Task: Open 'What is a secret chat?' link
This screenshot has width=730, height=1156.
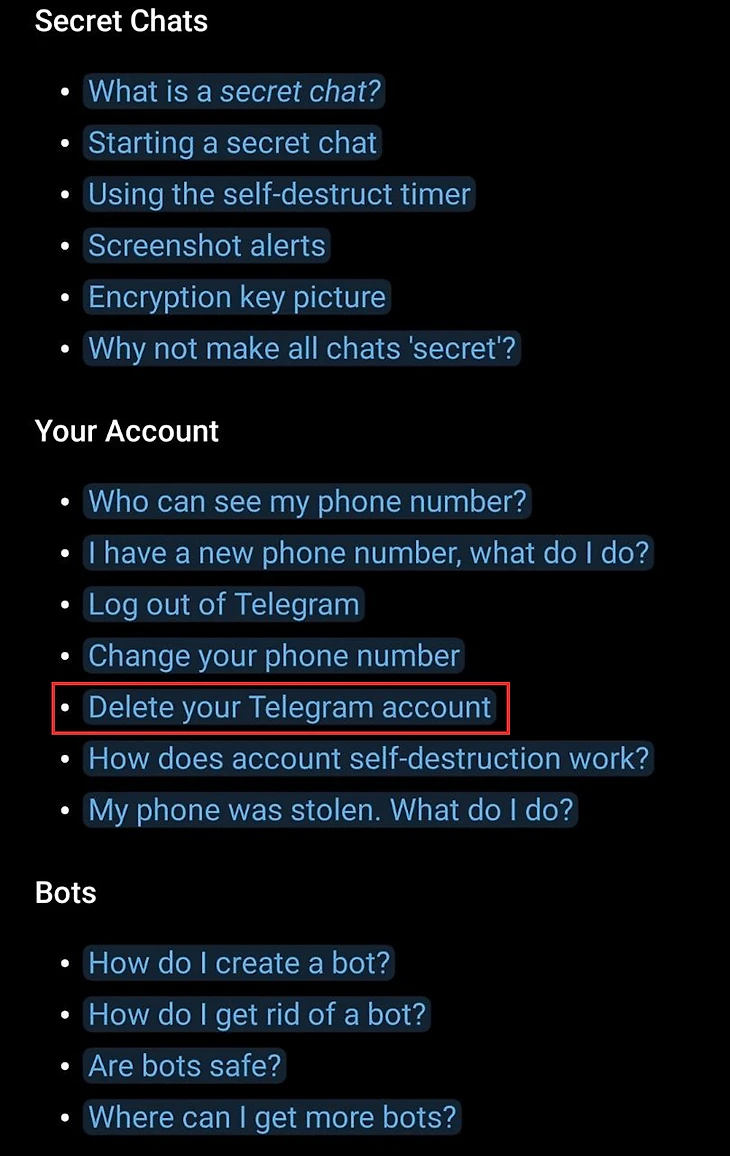Action: pyautogui.click(x=235, y=91)
